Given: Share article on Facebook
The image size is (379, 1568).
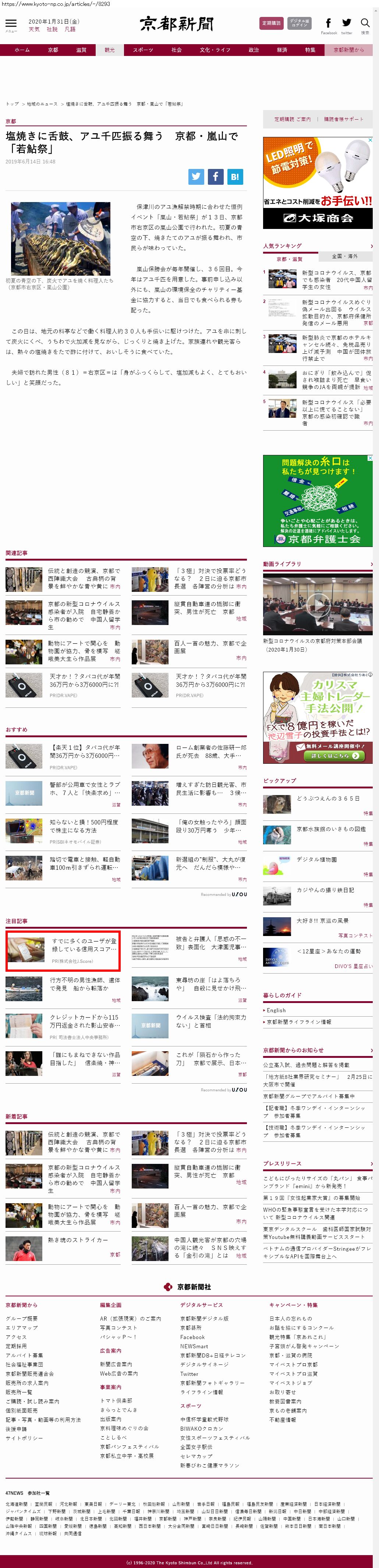Looking at the screenshot, I should click(215, 177).
